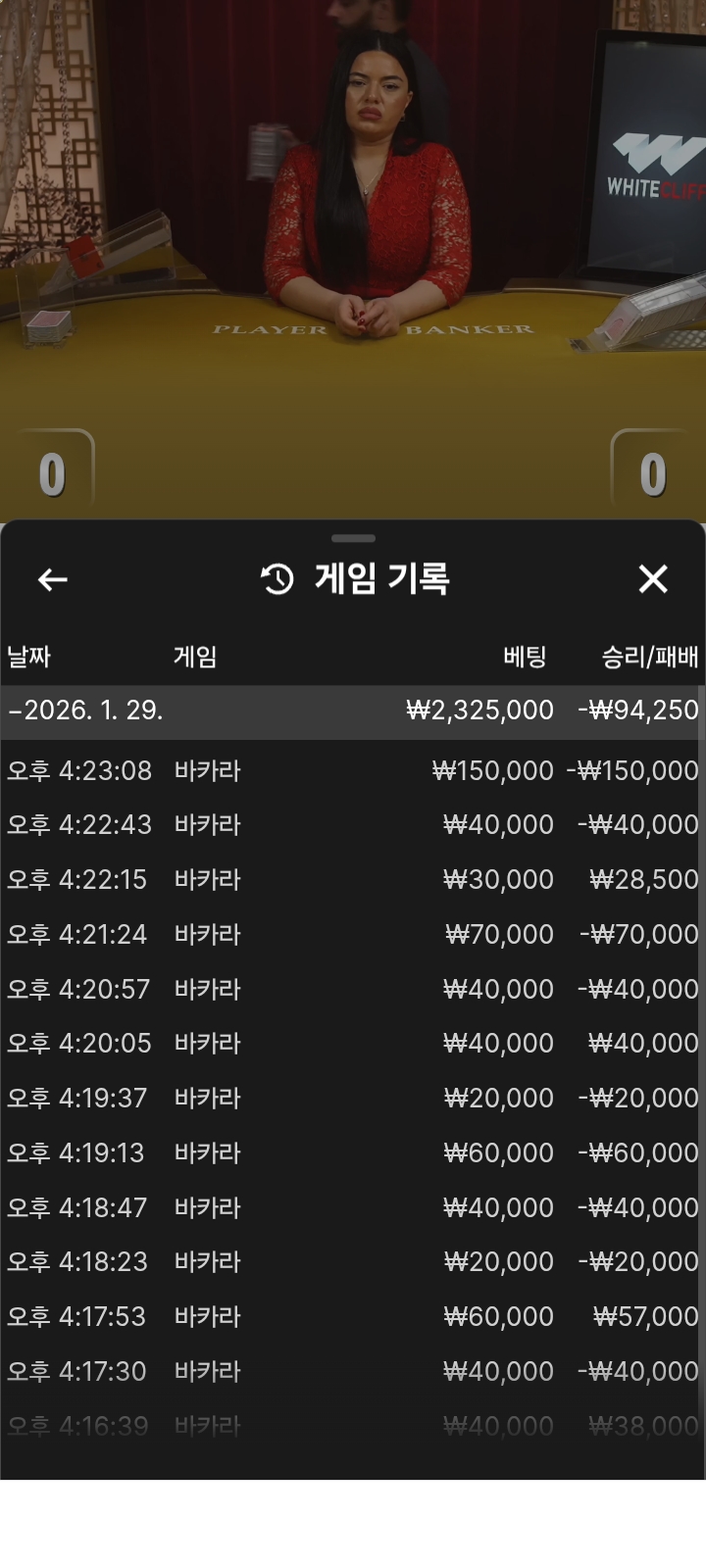View details of the 오후 4:22:15 round
Screen dimensions: 706x1568
point(353,880)
